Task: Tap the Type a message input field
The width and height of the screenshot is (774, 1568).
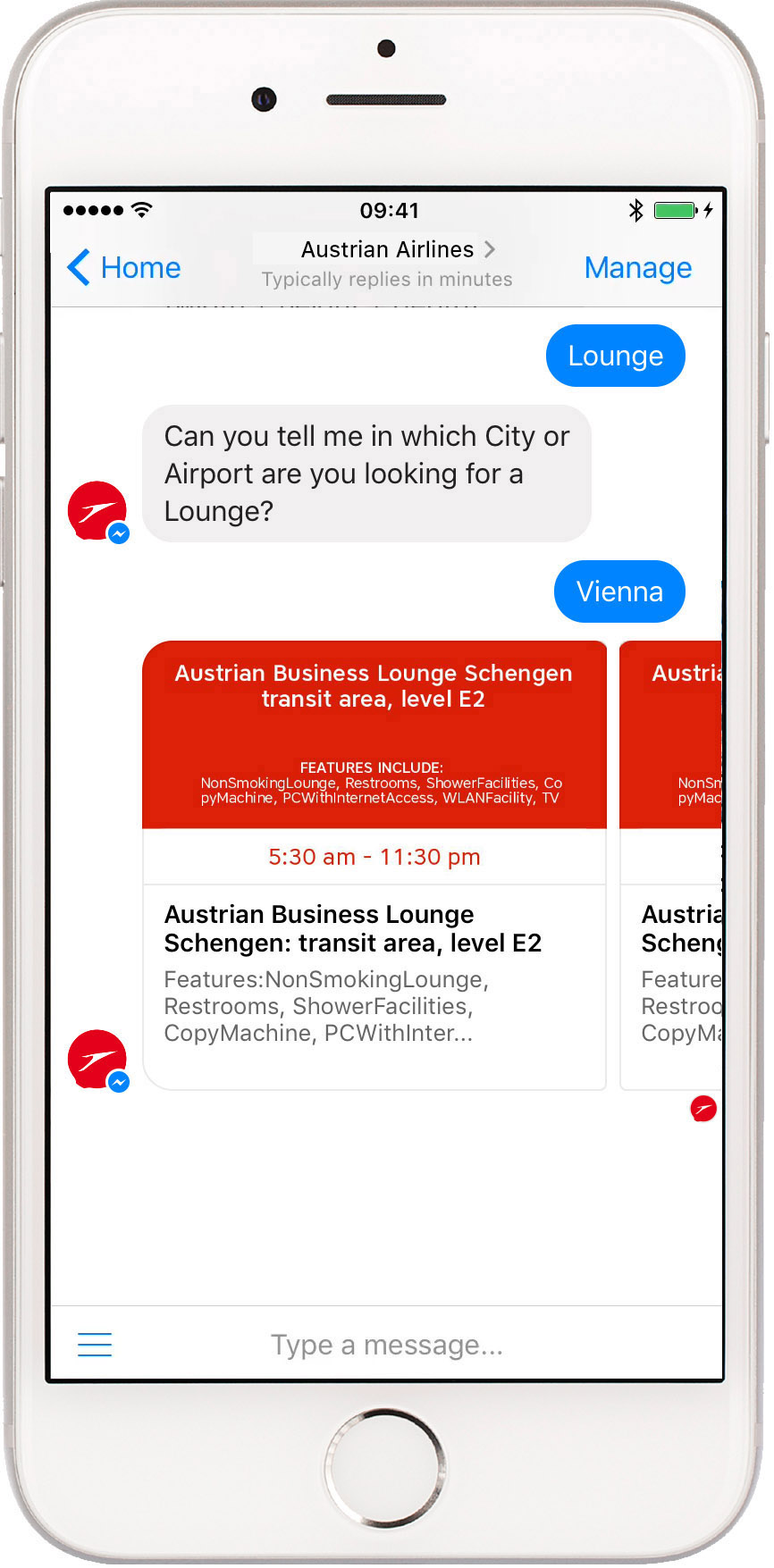Action: [386, 1345]
